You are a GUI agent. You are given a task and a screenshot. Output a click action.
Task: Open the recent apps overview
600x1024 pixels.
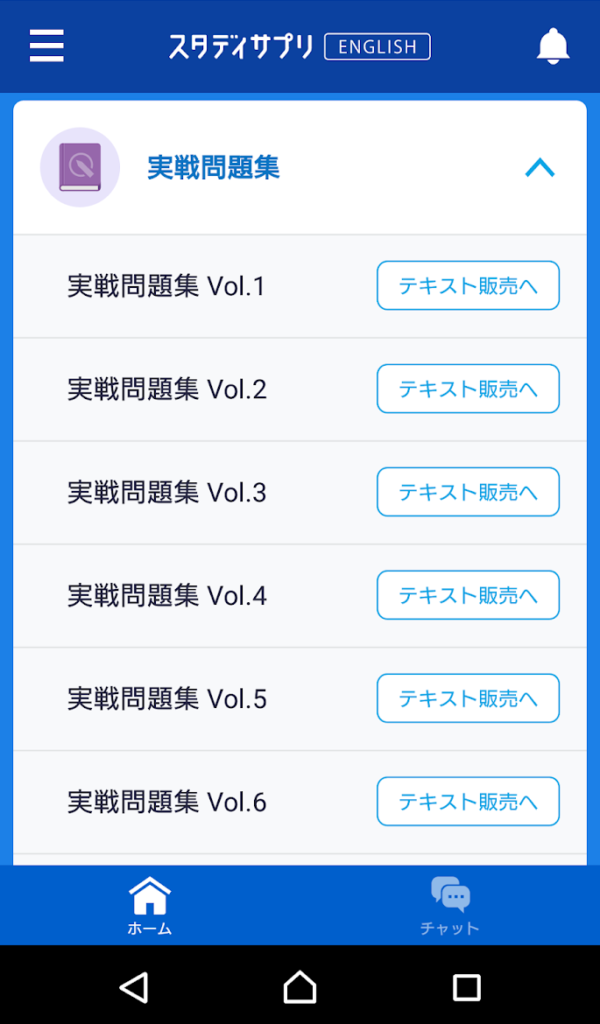coord(466,987)
